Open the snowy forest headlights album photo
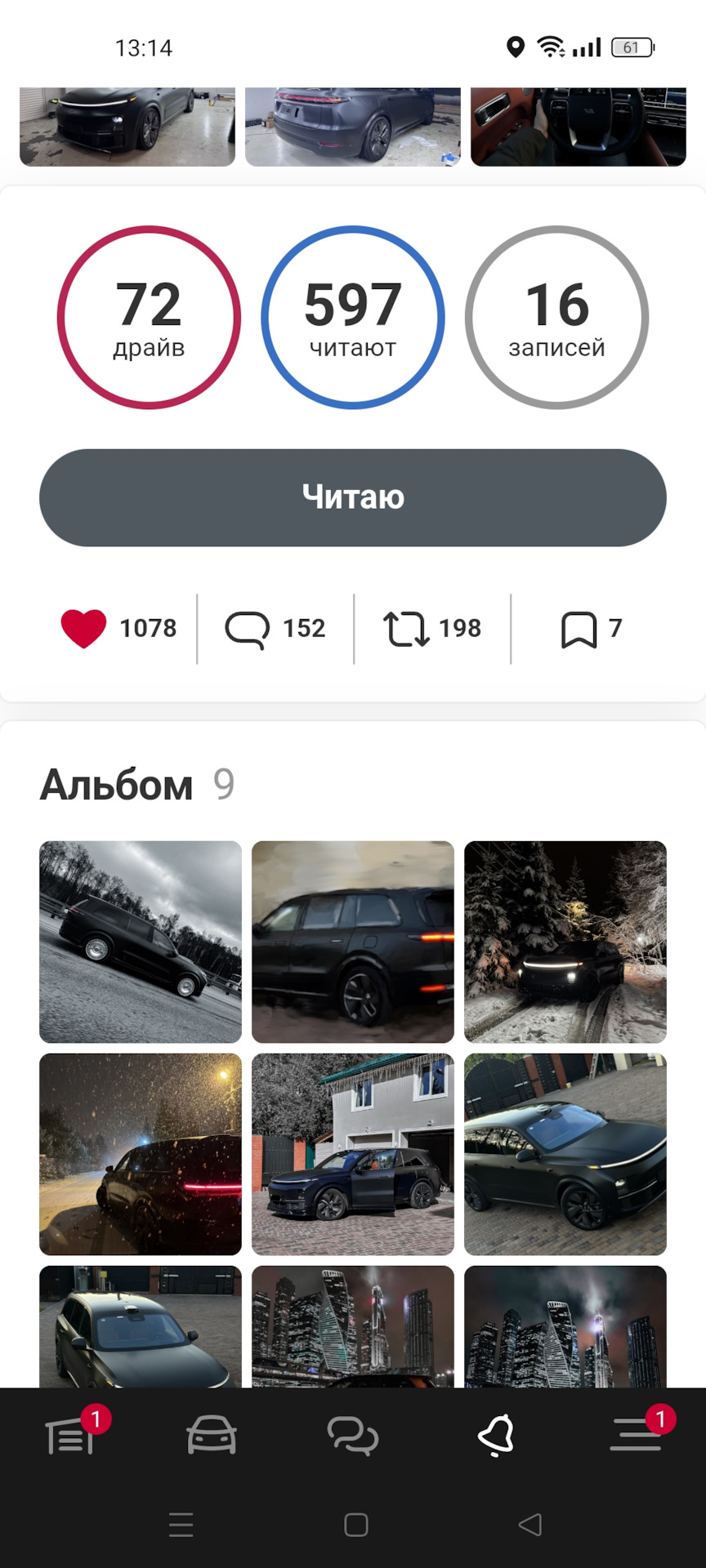The width and height of the screenshot is (706, 1568). tap(565, 942)
